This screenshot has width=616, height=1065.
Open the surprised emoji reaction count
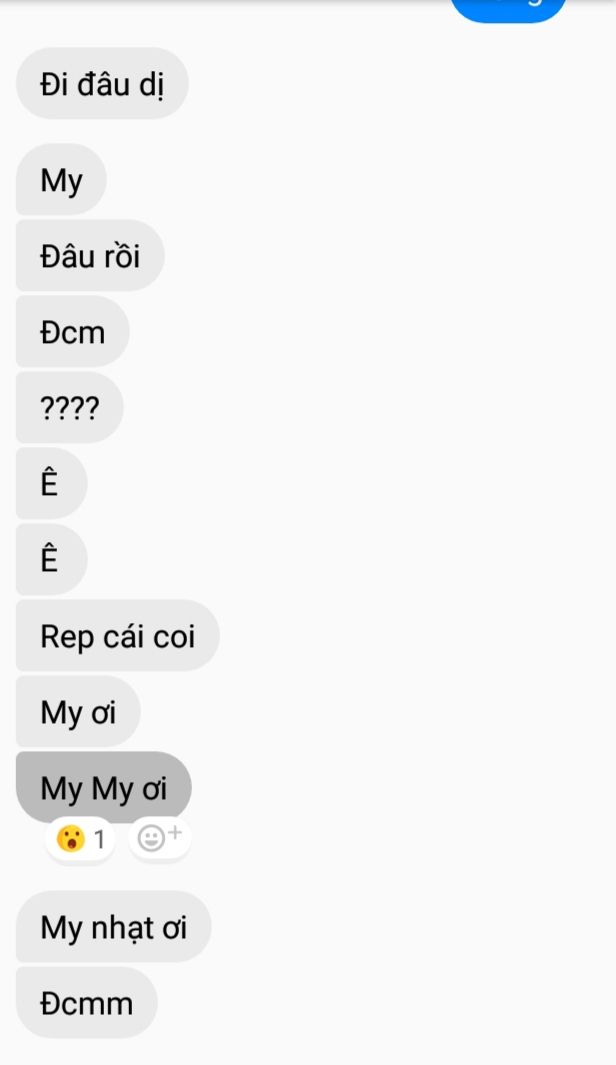click(x=80, y=840)
